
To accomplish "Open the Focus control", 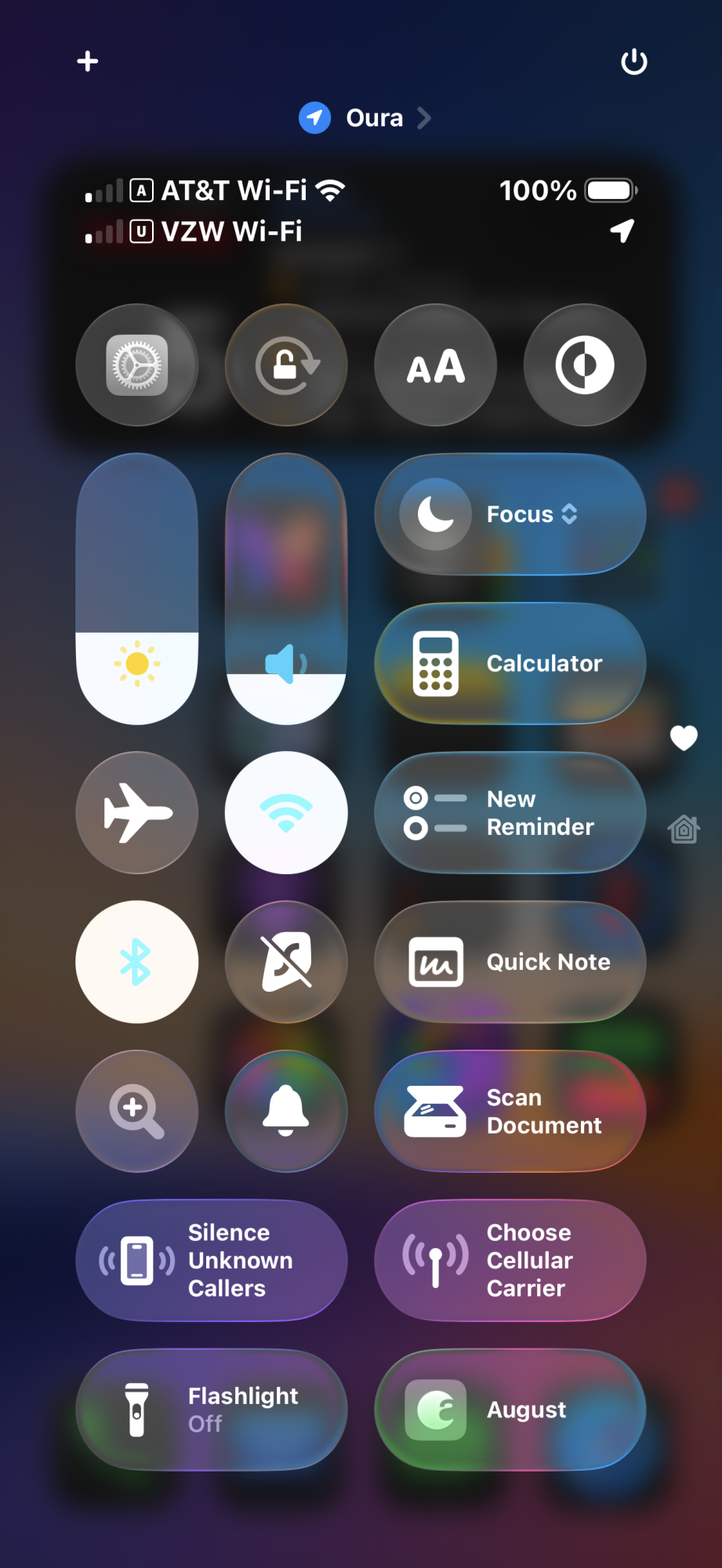I will [510, 514].
